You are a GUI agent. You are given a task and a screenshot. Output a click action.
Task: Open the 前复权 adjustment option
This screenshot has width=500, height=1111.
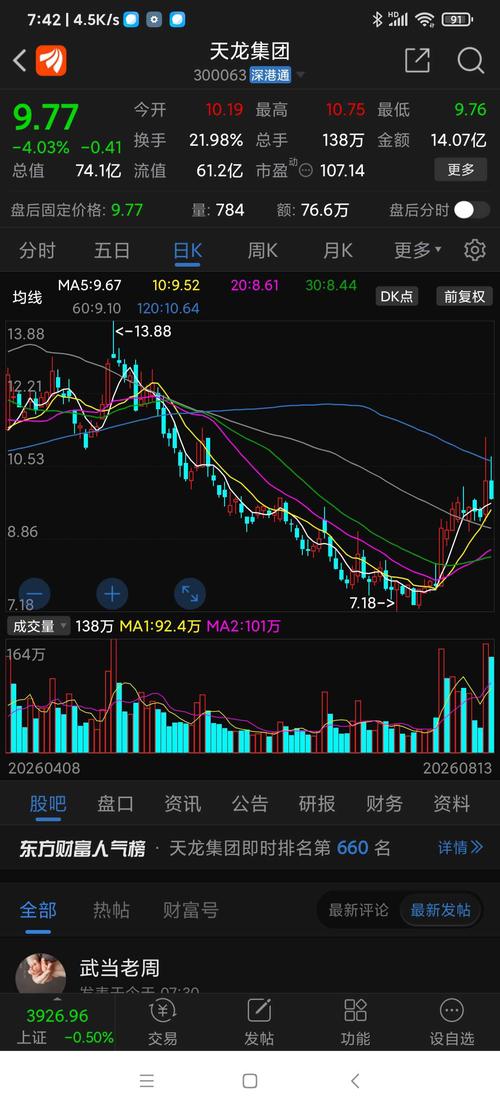pyautogui.click(x=465, y=296)
